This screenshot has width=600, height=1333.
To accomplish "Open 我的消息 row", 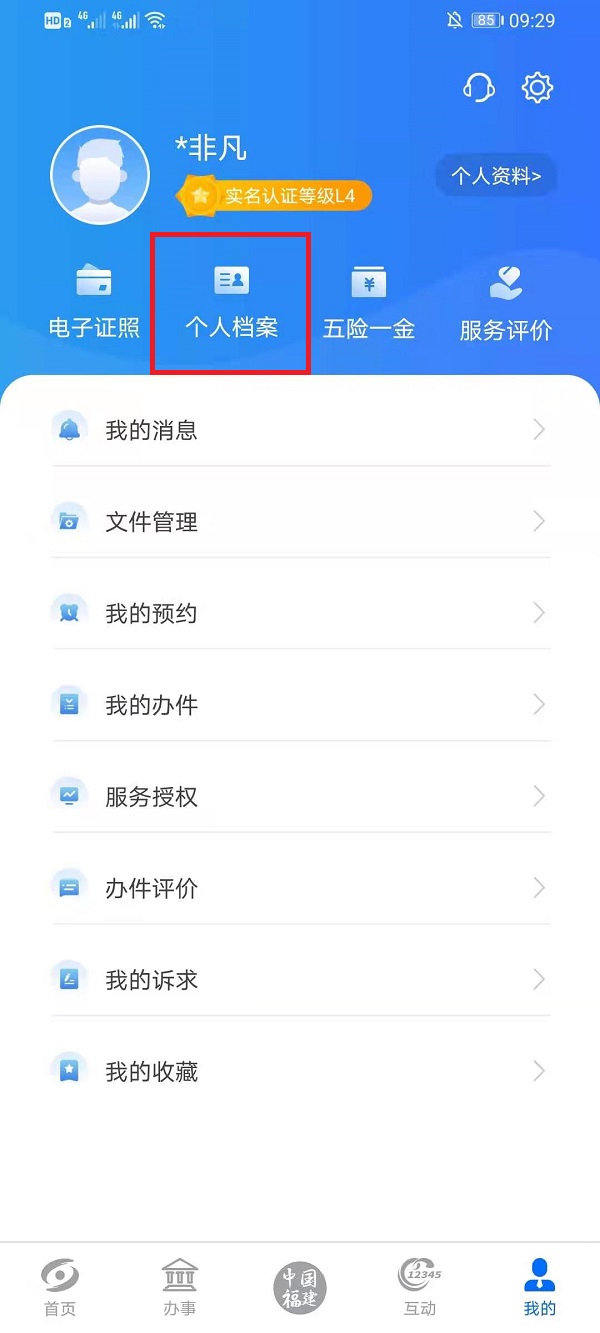I will (x=300, y=430).
